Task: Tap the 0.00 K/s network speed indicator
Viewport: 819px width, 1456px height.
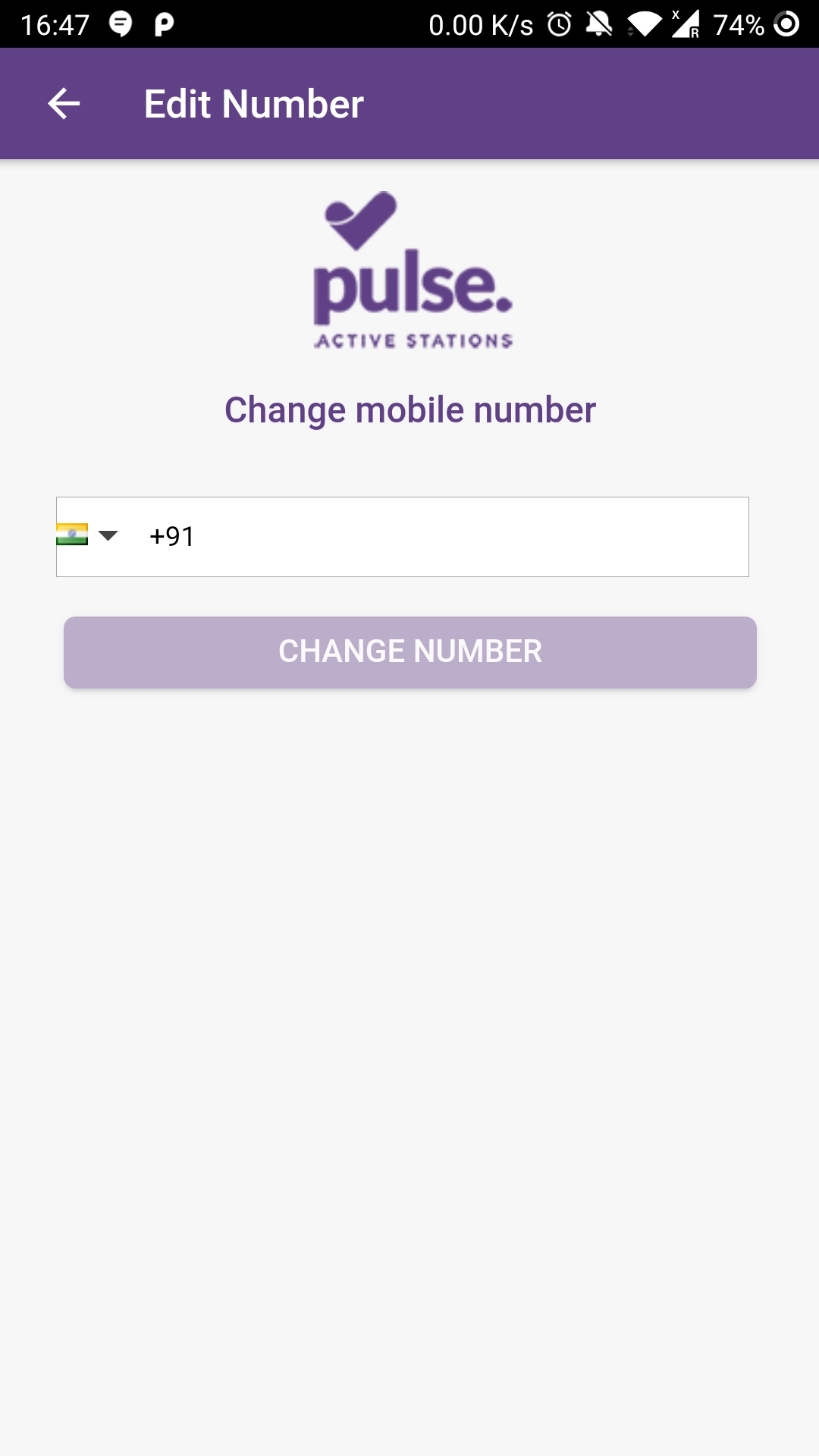Action: (482, 25)
